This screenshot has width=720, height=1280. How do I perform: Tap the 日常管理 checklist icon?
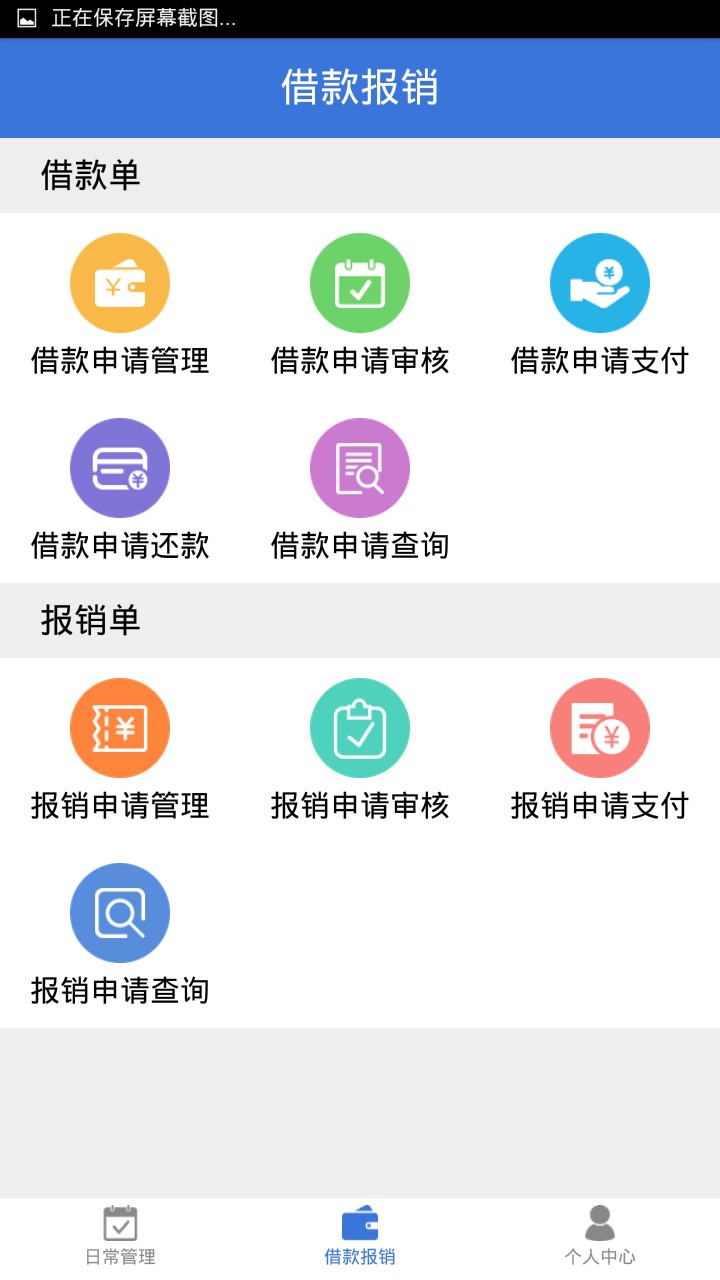120,1222
